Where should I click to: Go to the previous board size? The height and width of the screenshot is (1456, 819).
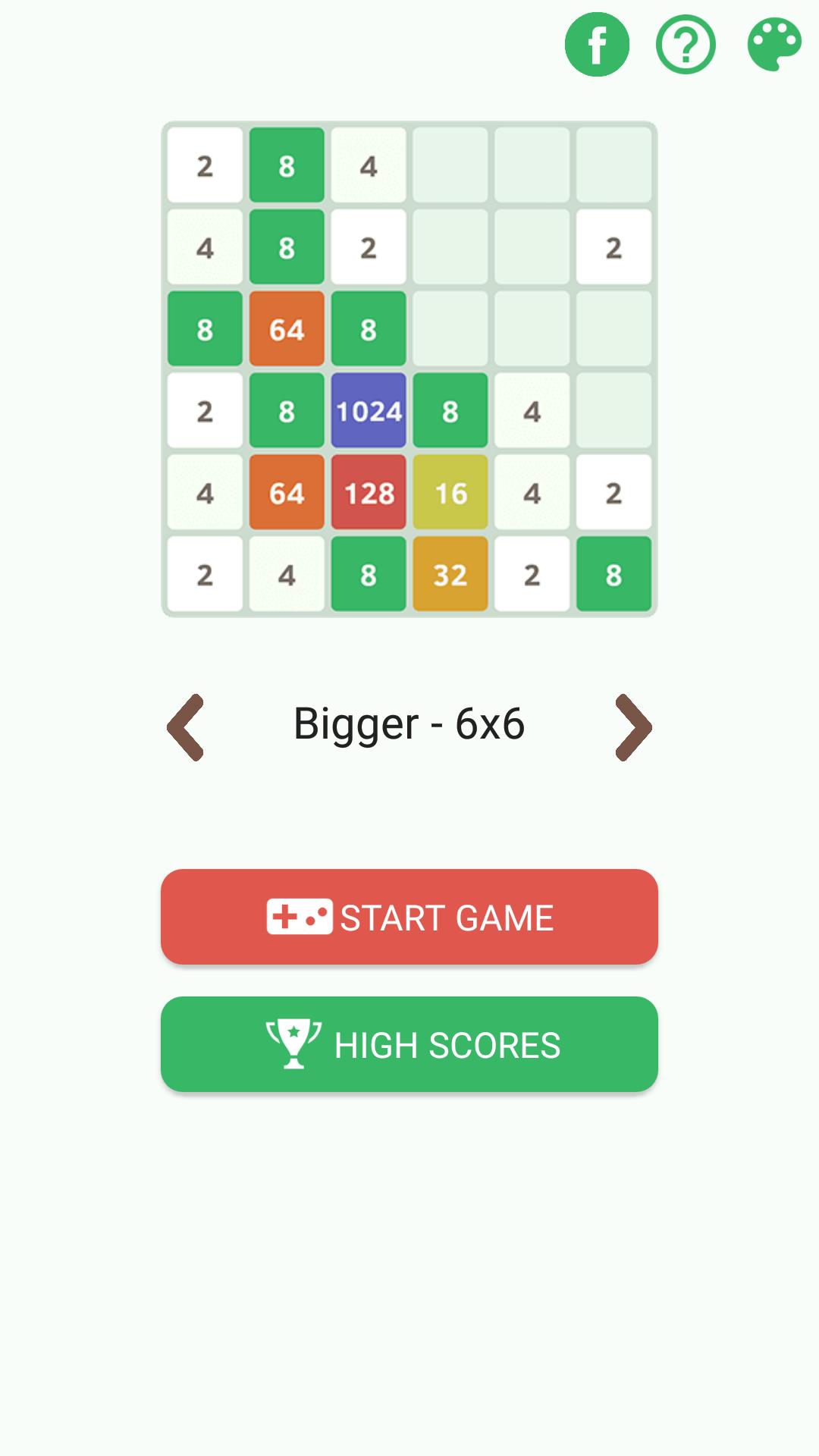click(x=186, y=726)
